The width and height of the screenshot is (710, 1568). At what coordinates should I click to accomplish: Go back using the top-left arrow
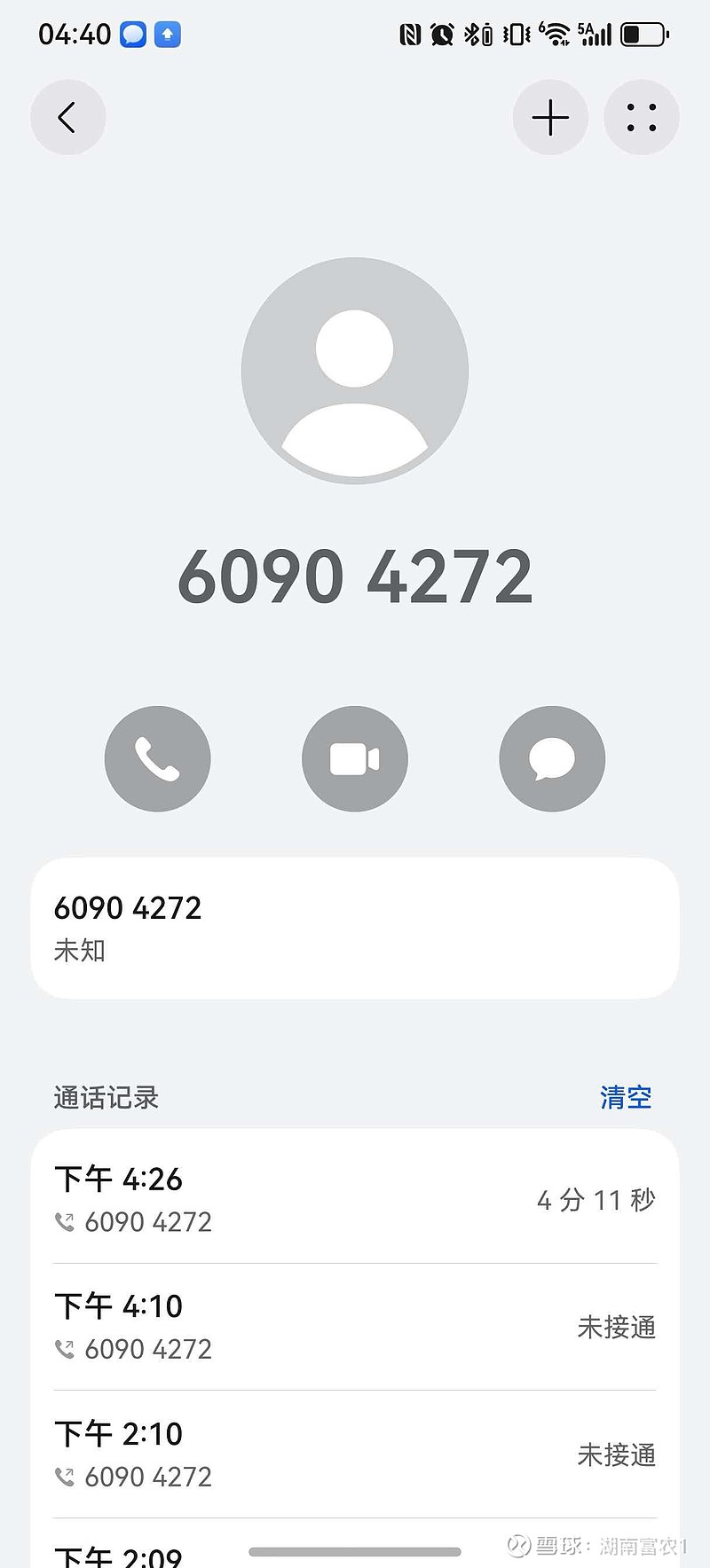pyautogui.click(x=67, y=117)
